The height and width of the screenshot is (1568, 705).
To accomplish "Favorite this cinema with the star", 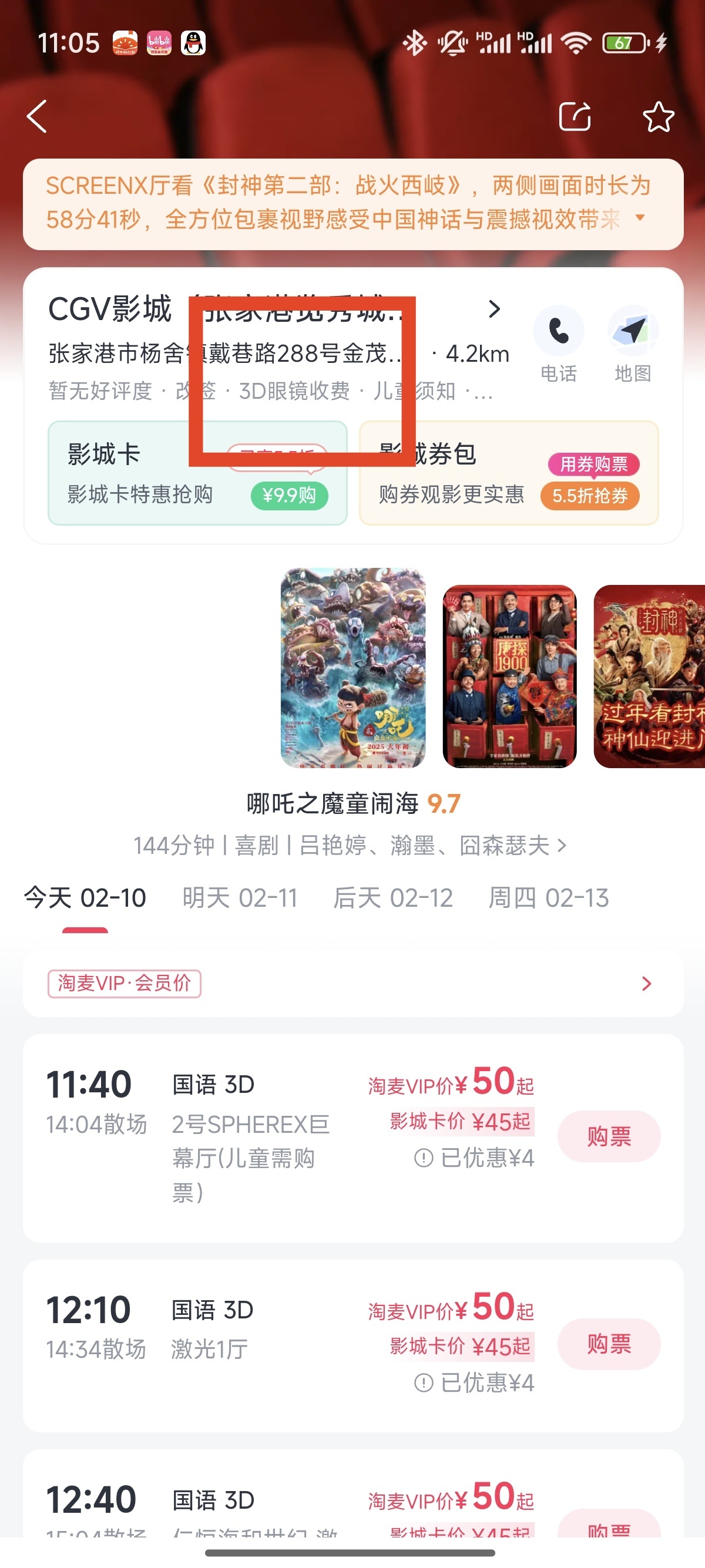I will (x=658, y=117).
